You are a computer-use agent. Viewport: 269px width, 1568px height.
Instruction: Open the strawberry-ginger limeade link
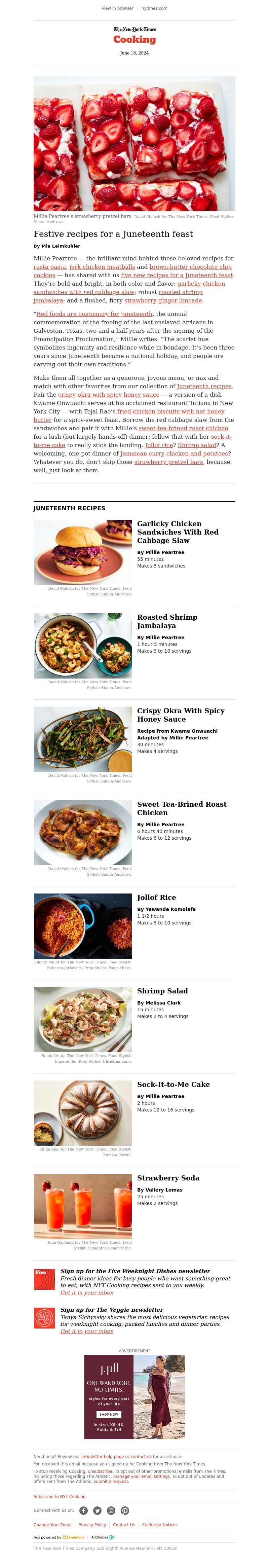[x=164, y=300]
